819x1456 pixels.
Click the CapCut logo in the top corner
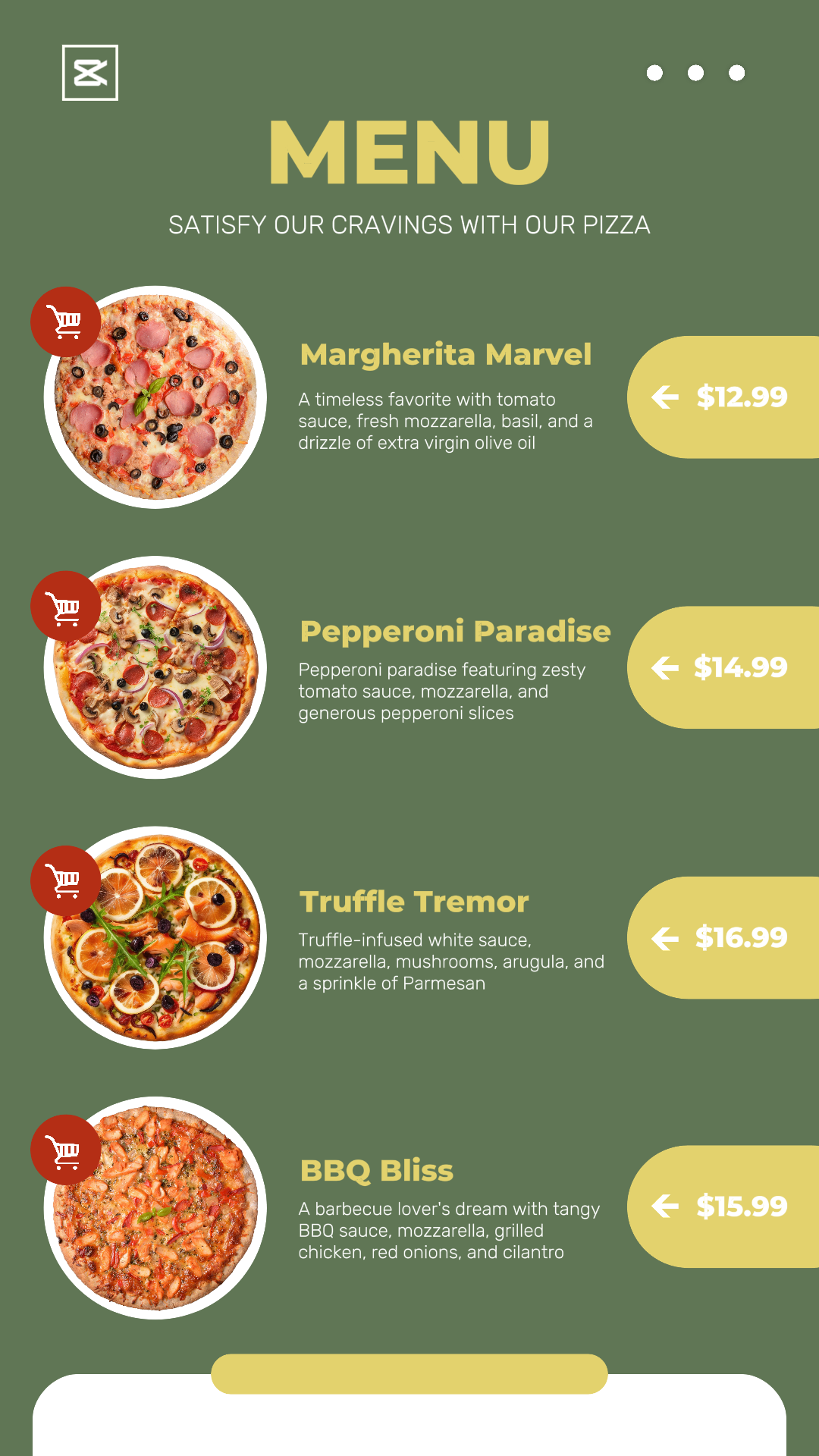(x=89, y=74)
